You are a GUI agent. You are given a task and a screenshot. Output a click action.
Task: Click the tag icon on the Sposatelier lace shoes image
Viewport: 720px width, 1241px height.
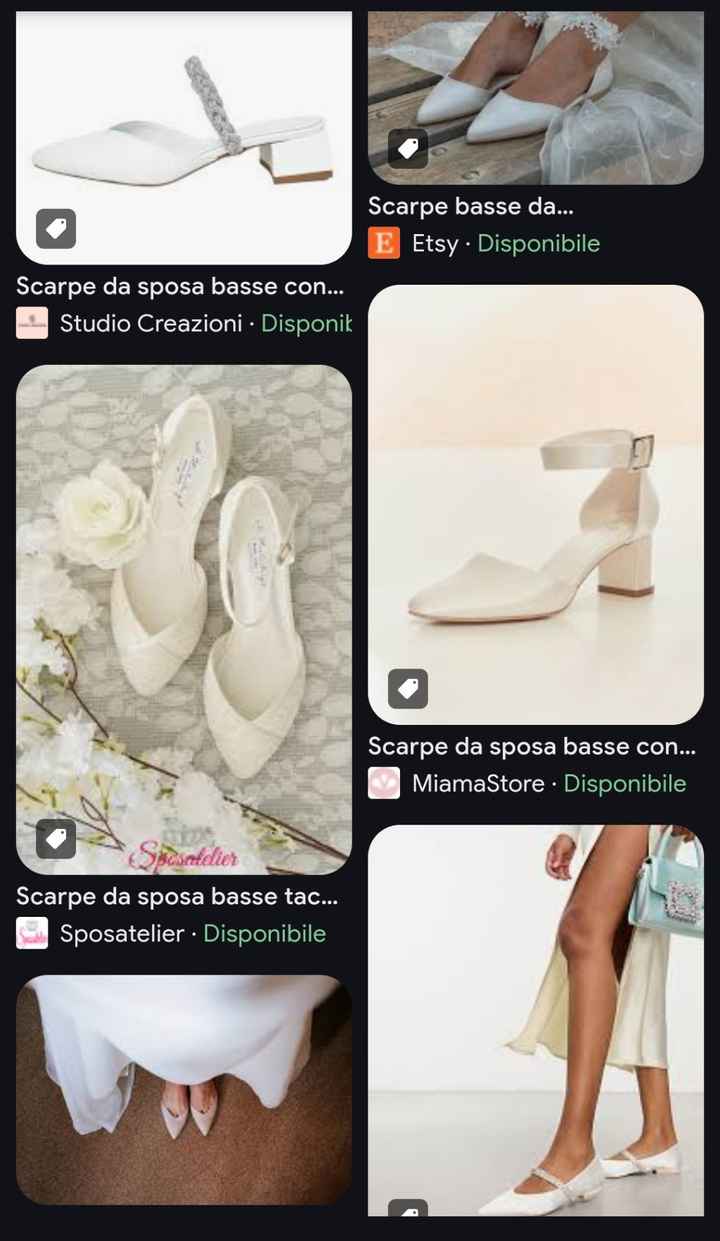click(56, 839)
